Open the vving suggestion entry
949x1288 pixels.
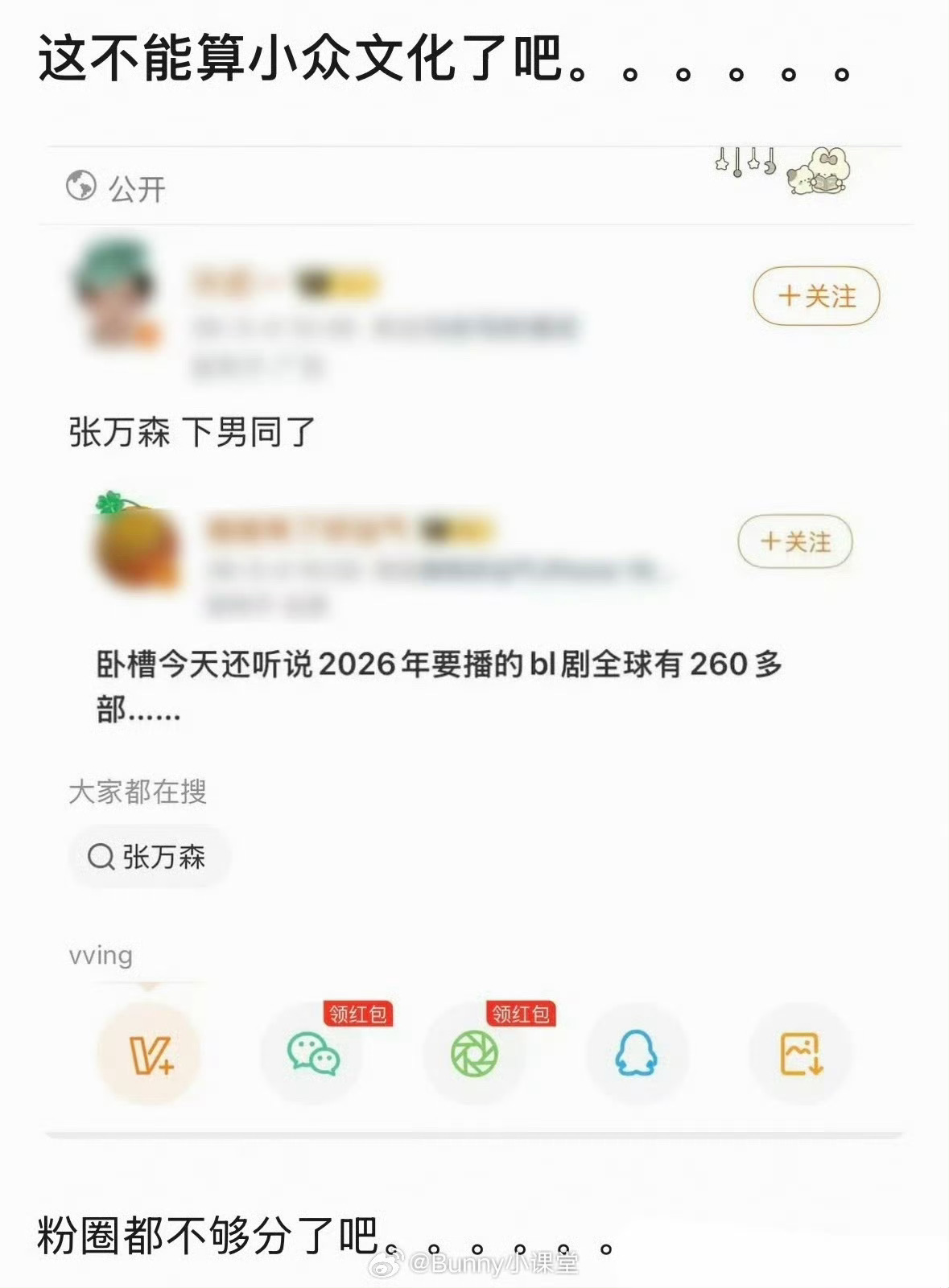click(x=101, y=954)
